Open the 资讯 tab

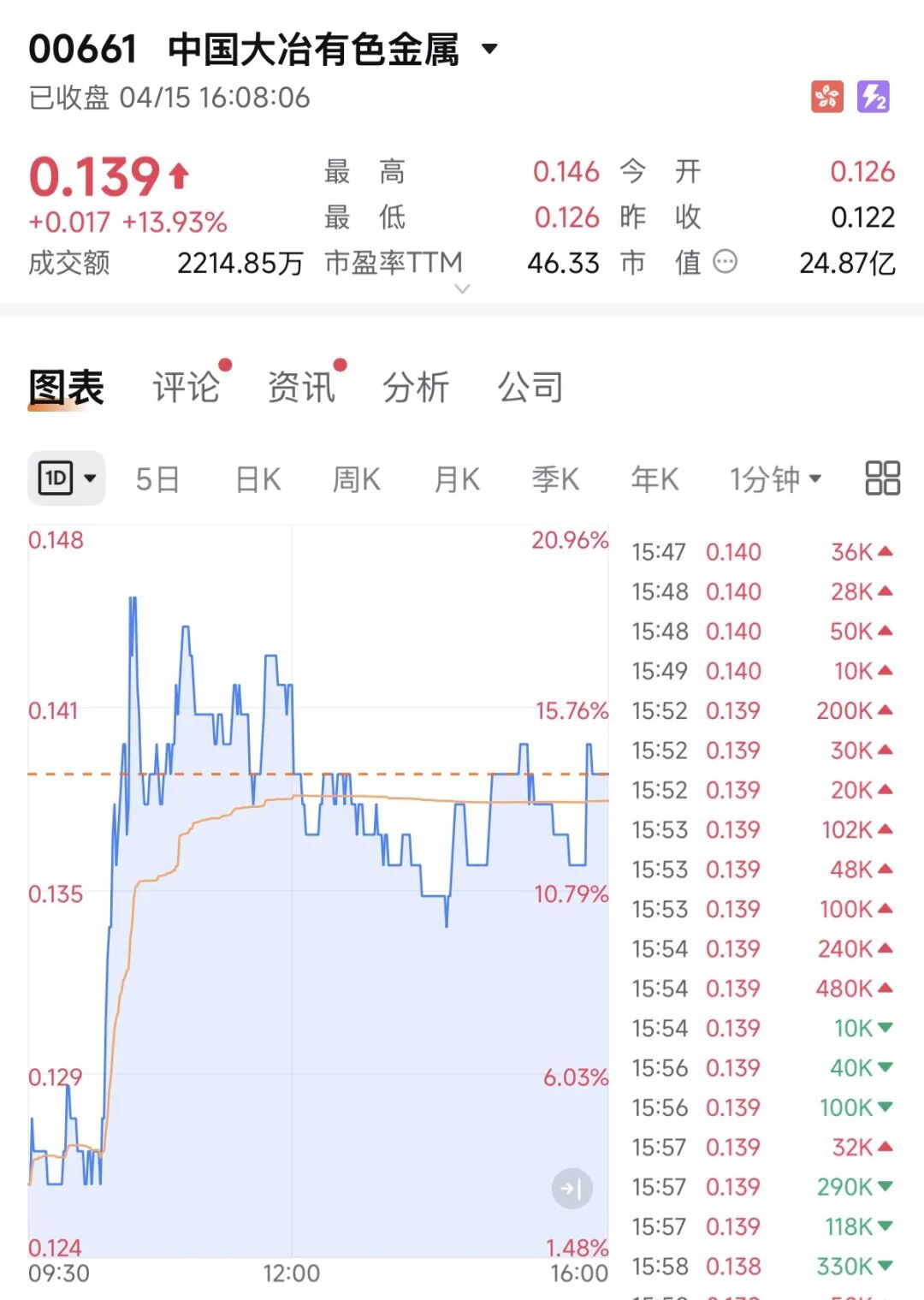(301, 388)
